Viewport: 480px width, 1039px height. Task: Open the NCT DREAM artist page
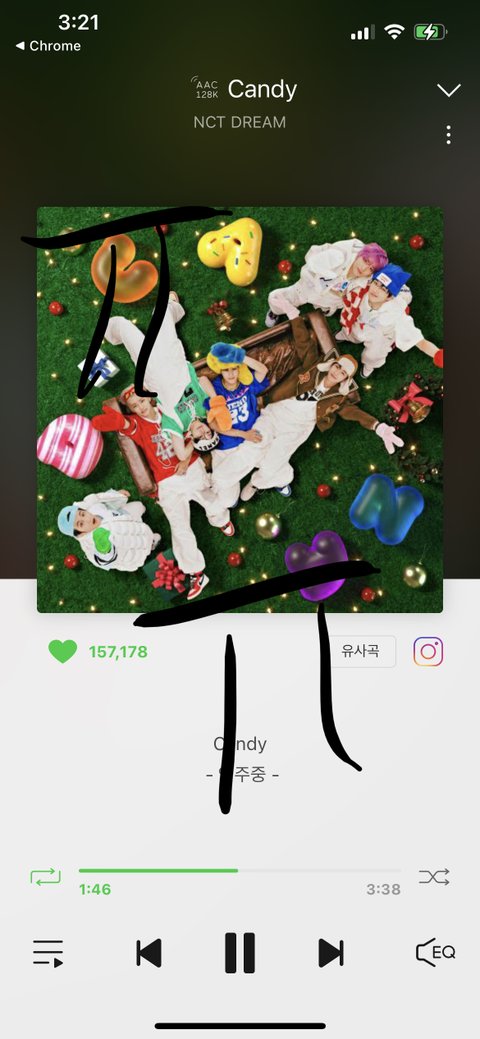tap(240, 122)
